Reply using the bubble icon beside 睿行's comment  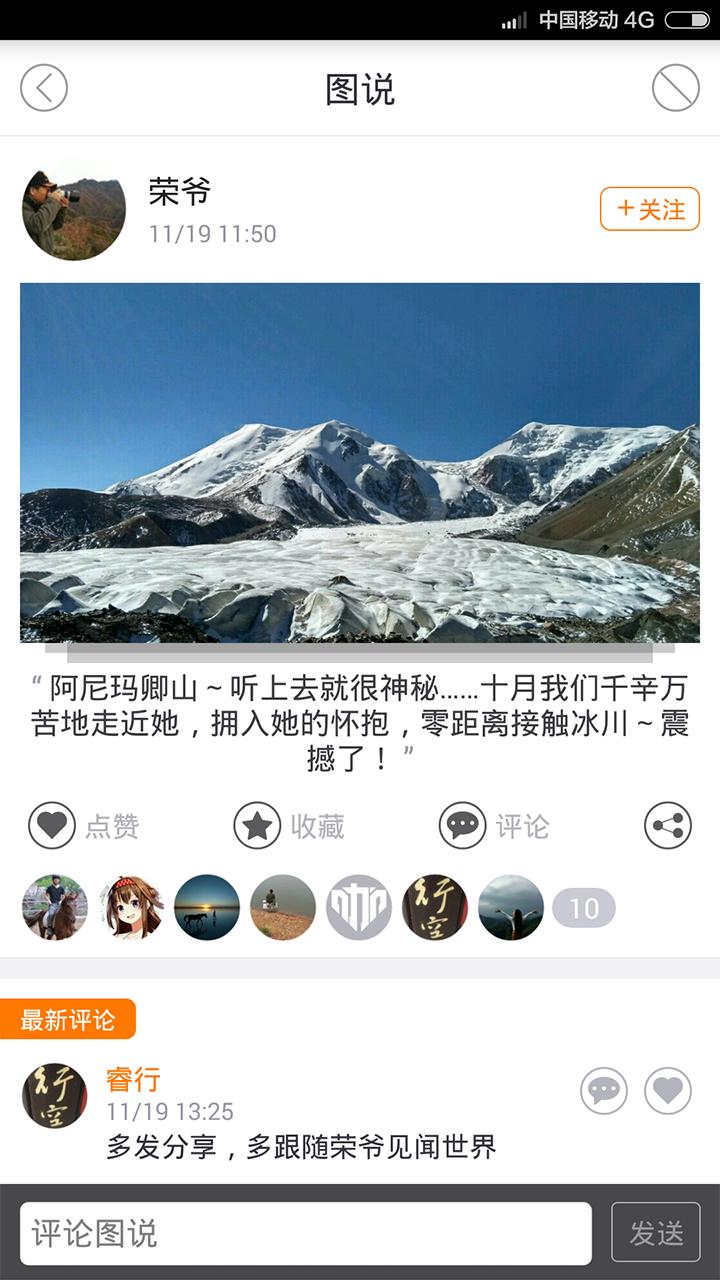(x=601, y=1092)
